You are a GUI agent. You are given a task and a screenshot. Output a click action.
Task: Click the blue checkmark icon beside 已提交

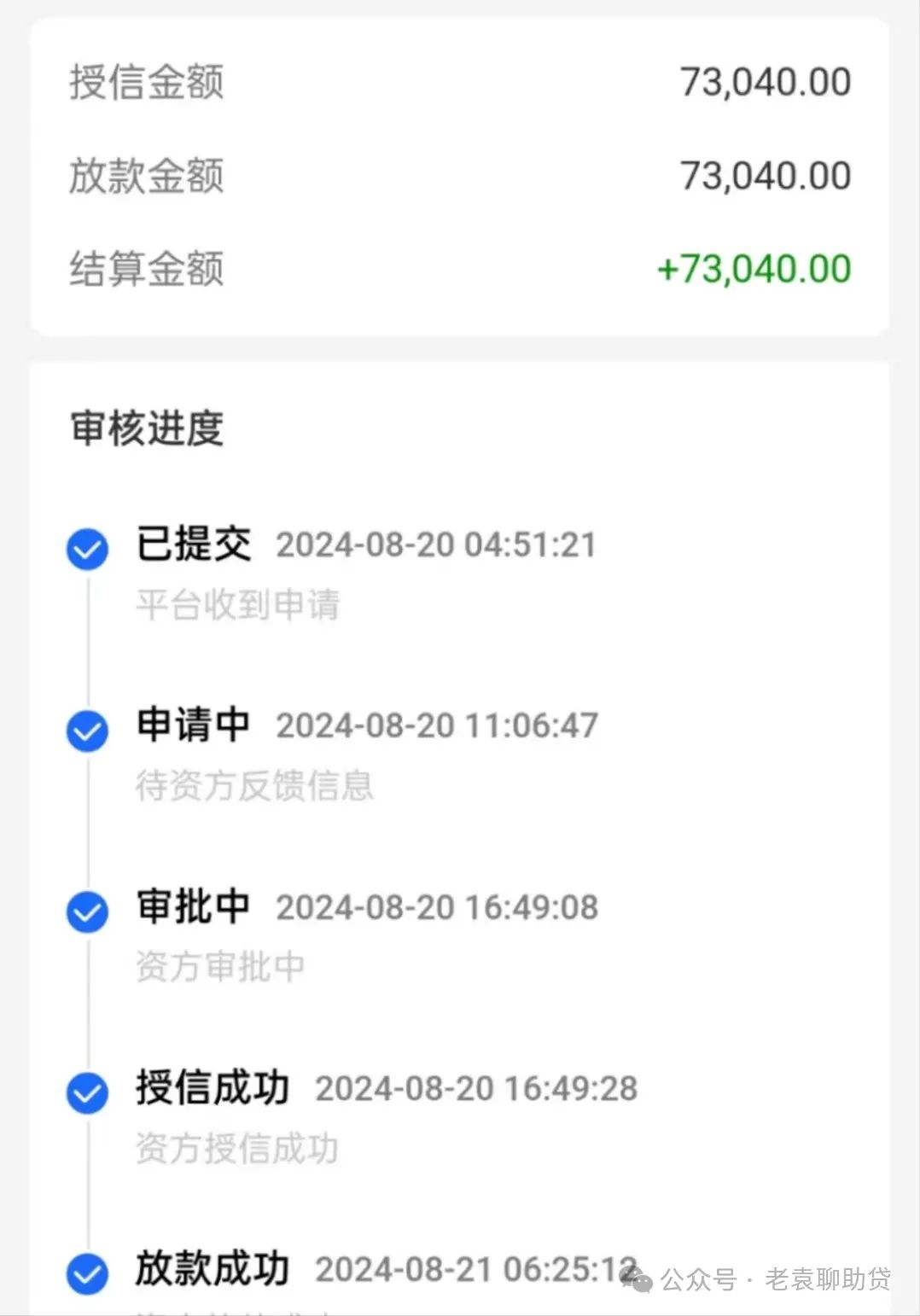pyautogui.click(x=86, y=549)
